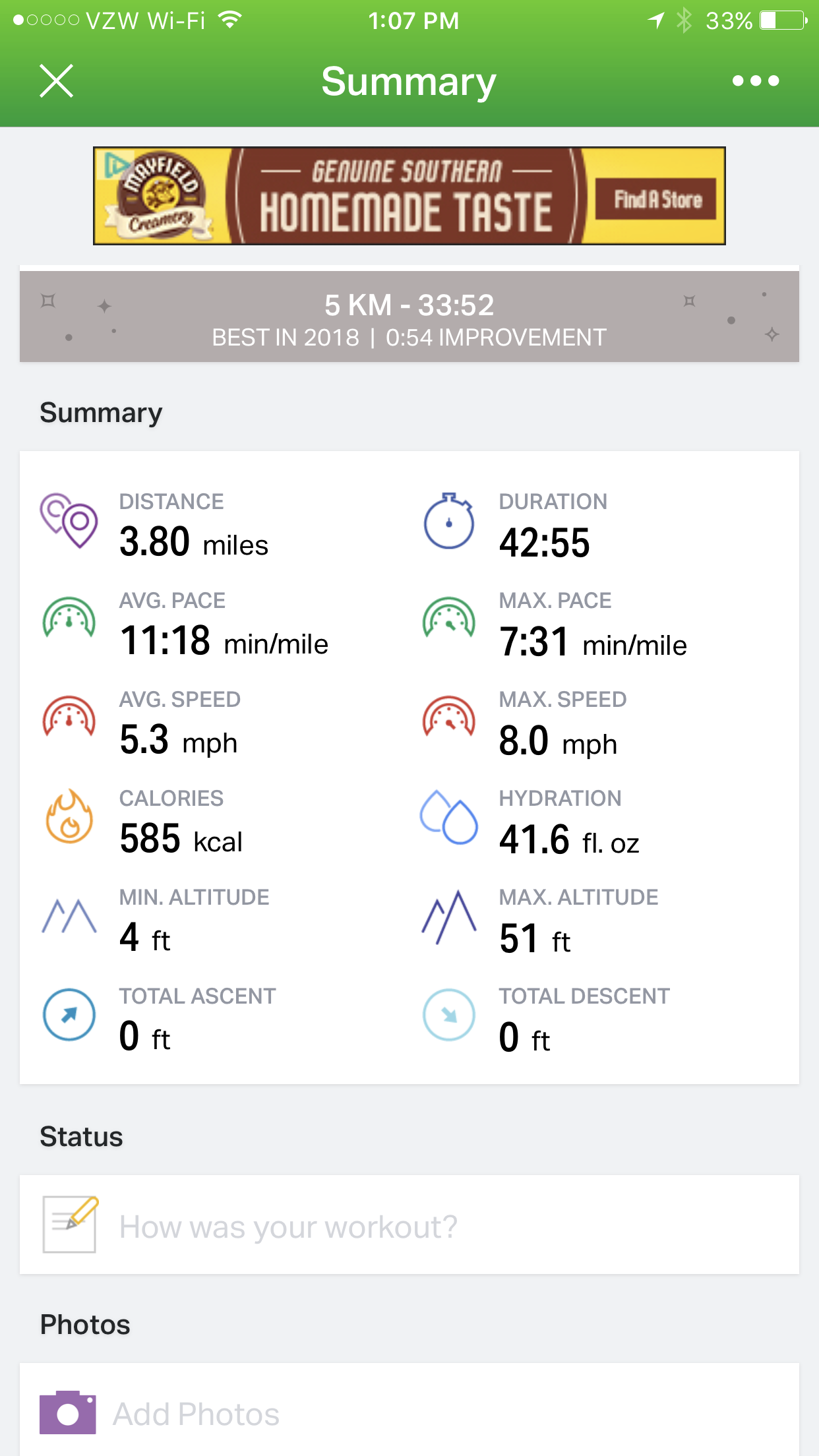Open the 5 KM best in 2018 banner

click(x=409, y=318)
